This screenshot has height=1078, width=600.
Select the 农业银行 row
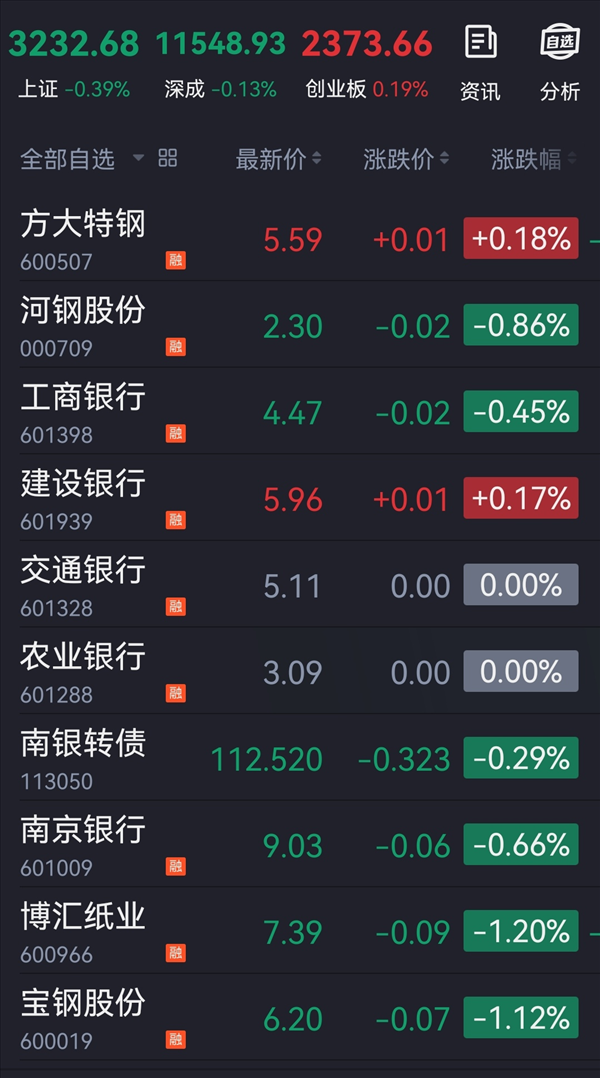[300, 671]
